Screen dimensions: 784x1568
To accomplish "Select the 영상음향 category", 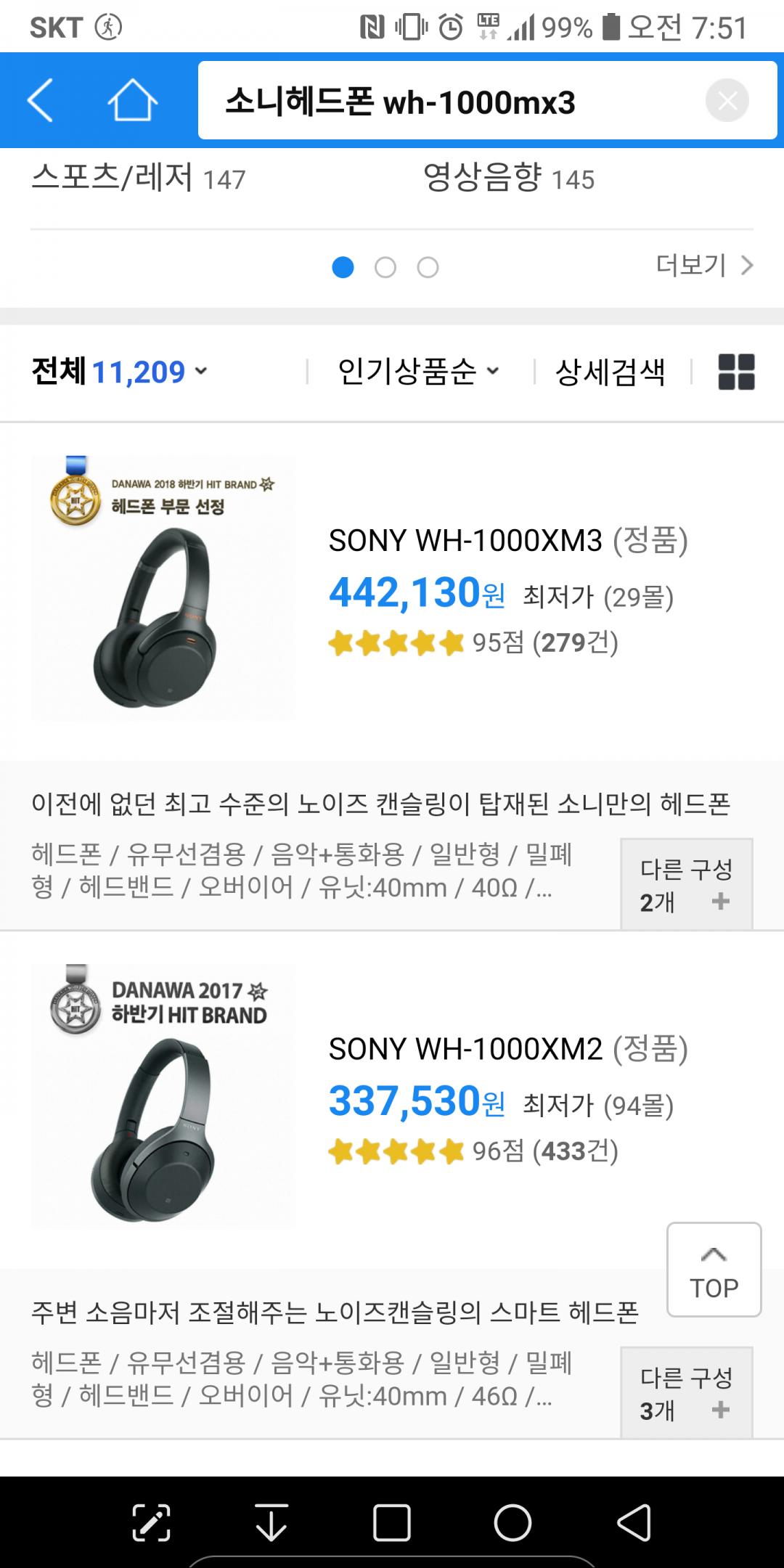I will tap(508, 178).
